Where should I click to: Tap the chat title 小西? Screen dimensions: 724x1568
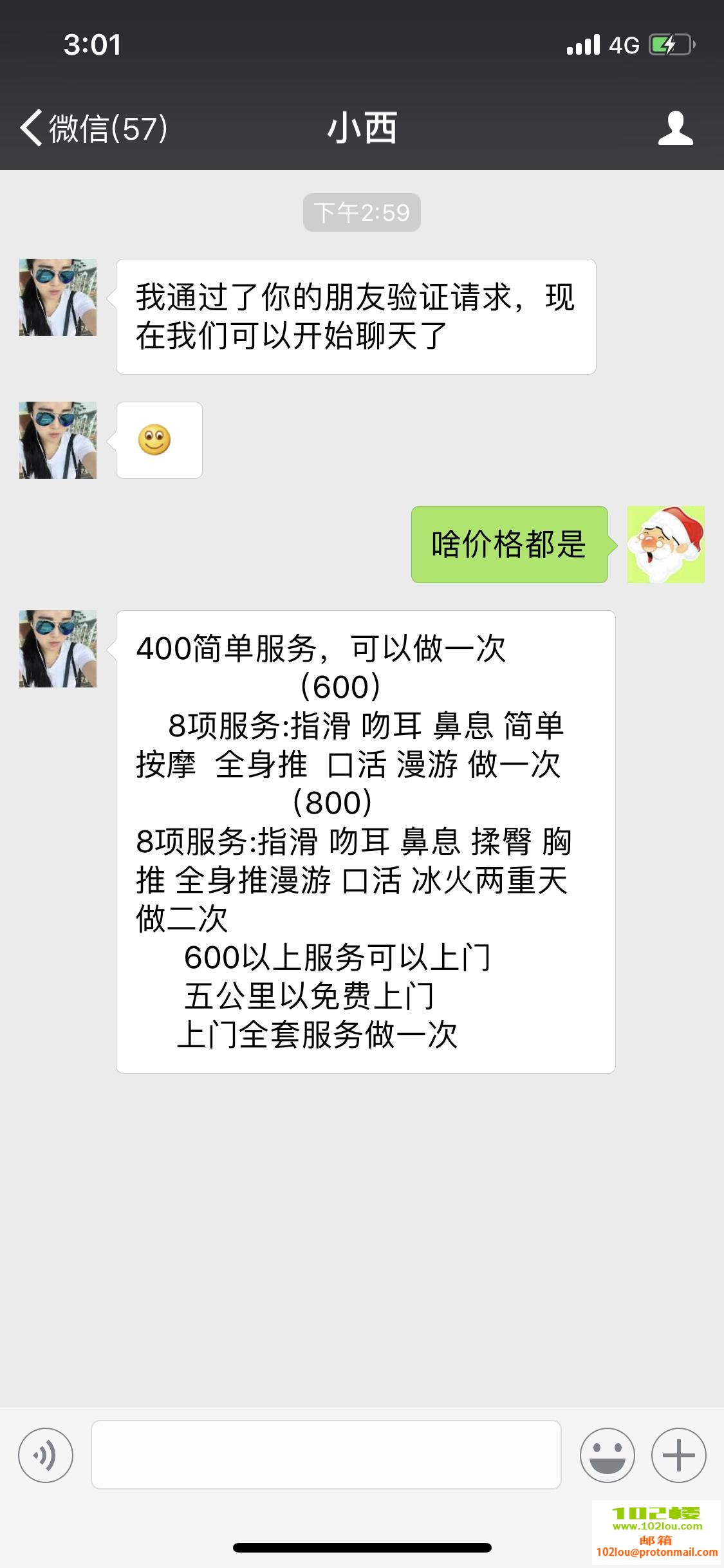362,127
